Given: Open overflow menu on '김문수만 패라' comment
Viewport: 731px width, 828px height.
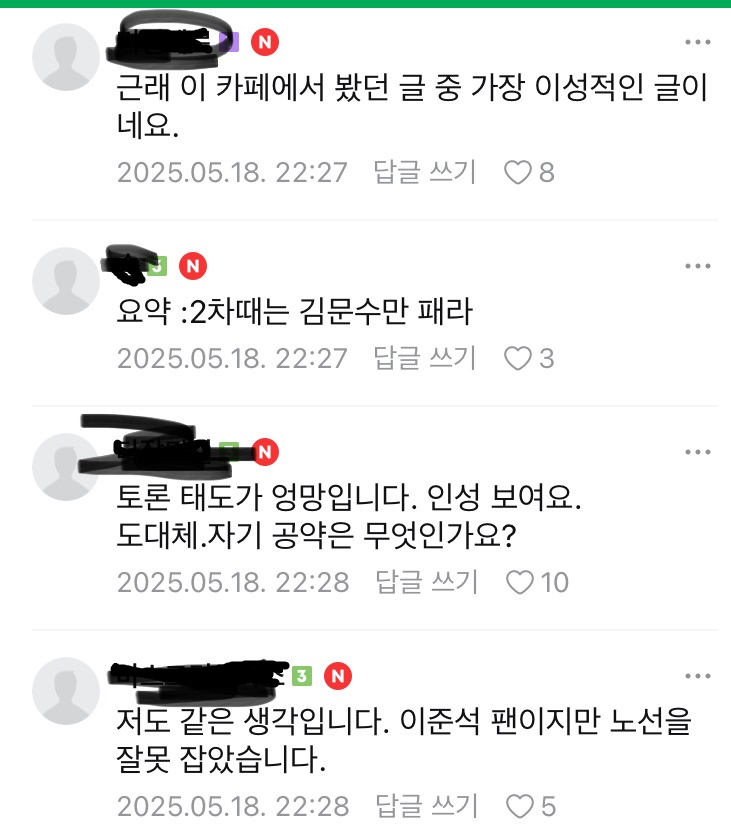Looking at the screenshot, I should tap(697, 266).
